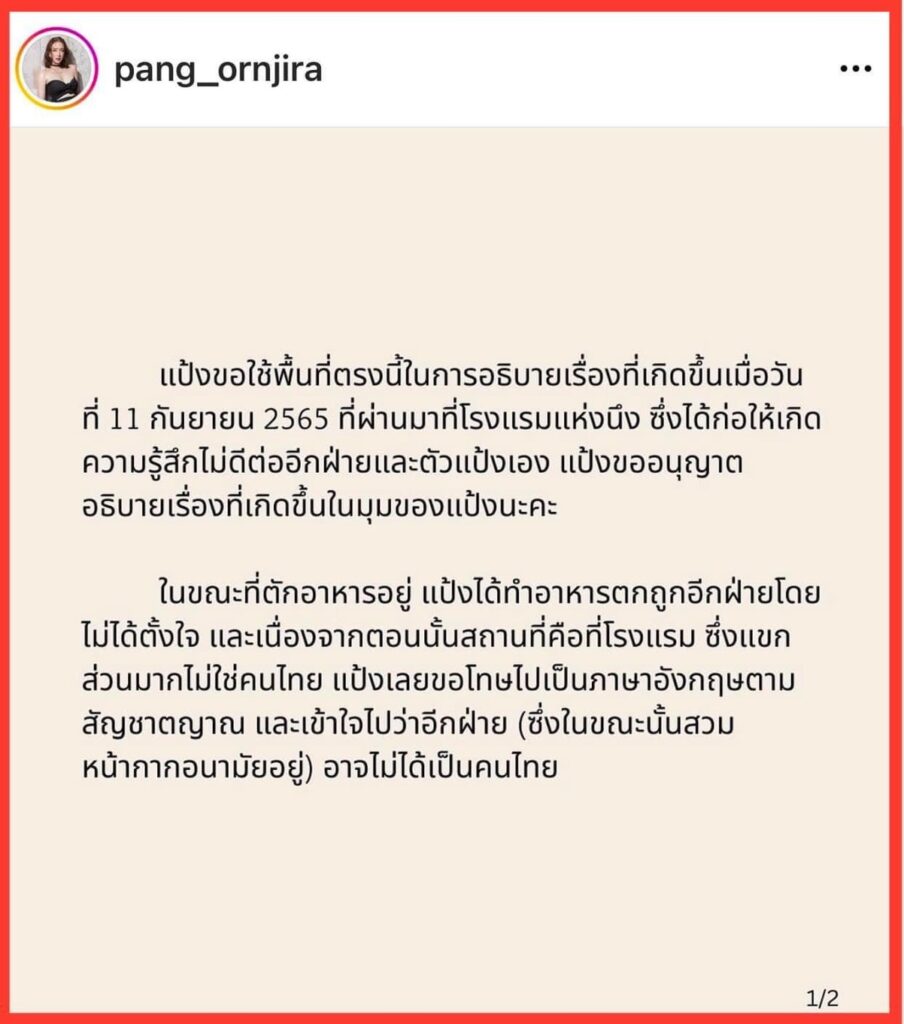The width and height of the screenshot is (904, 1024).
Task: Open pang_ornjira's profile picture story
Action: pos(56,69)
